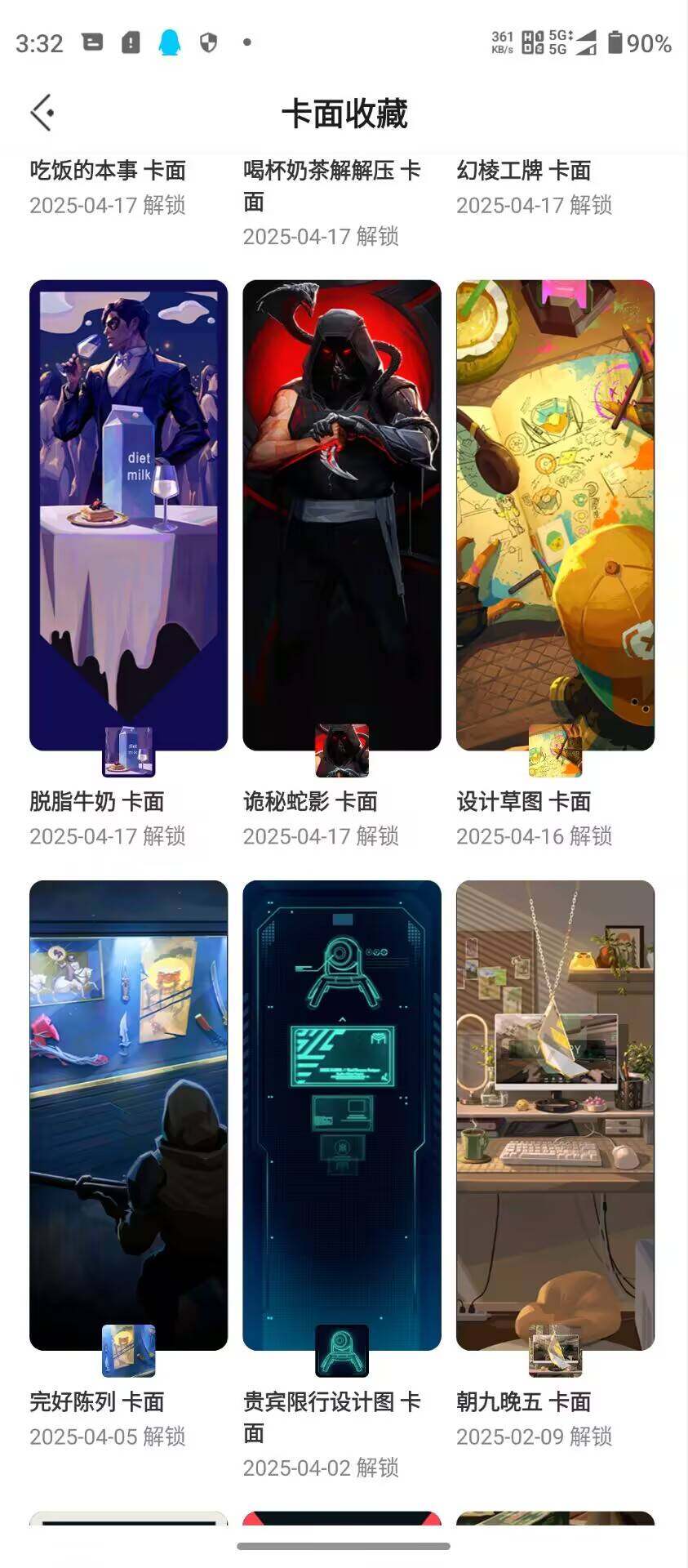The height and width of the screenshot is (1568, 688).
Task: Tap the hooded serpent badge on 诡秘蛇影 card
Action: [x=341, y=753]
